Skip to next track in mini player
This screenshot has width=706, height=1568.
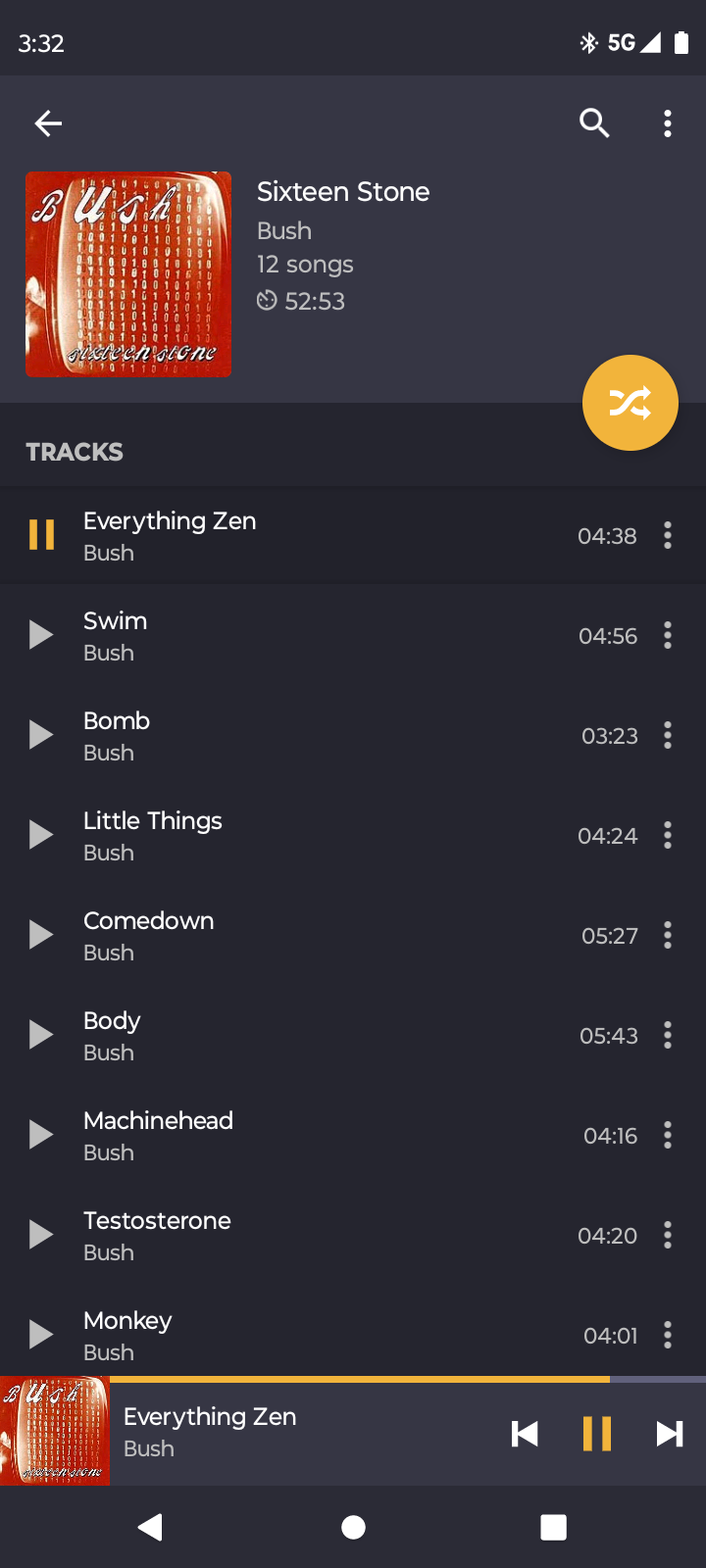pos(670,1434)
